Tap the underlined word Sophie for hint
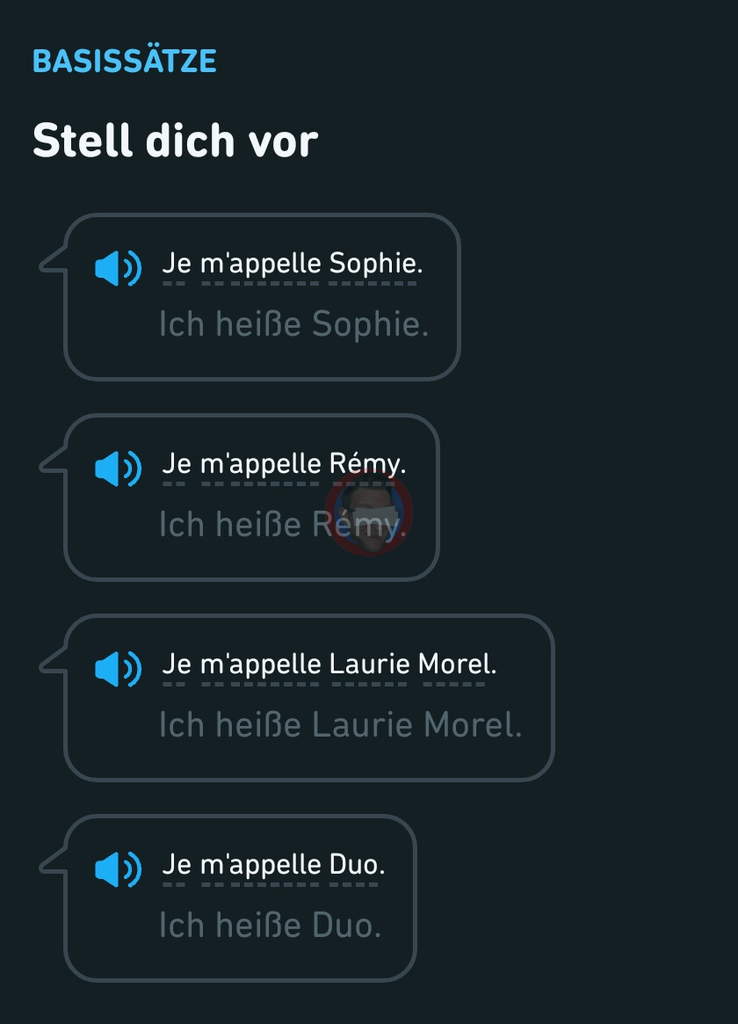The height and width of the screenshot is (1024, 738). (x=373, y=265)
